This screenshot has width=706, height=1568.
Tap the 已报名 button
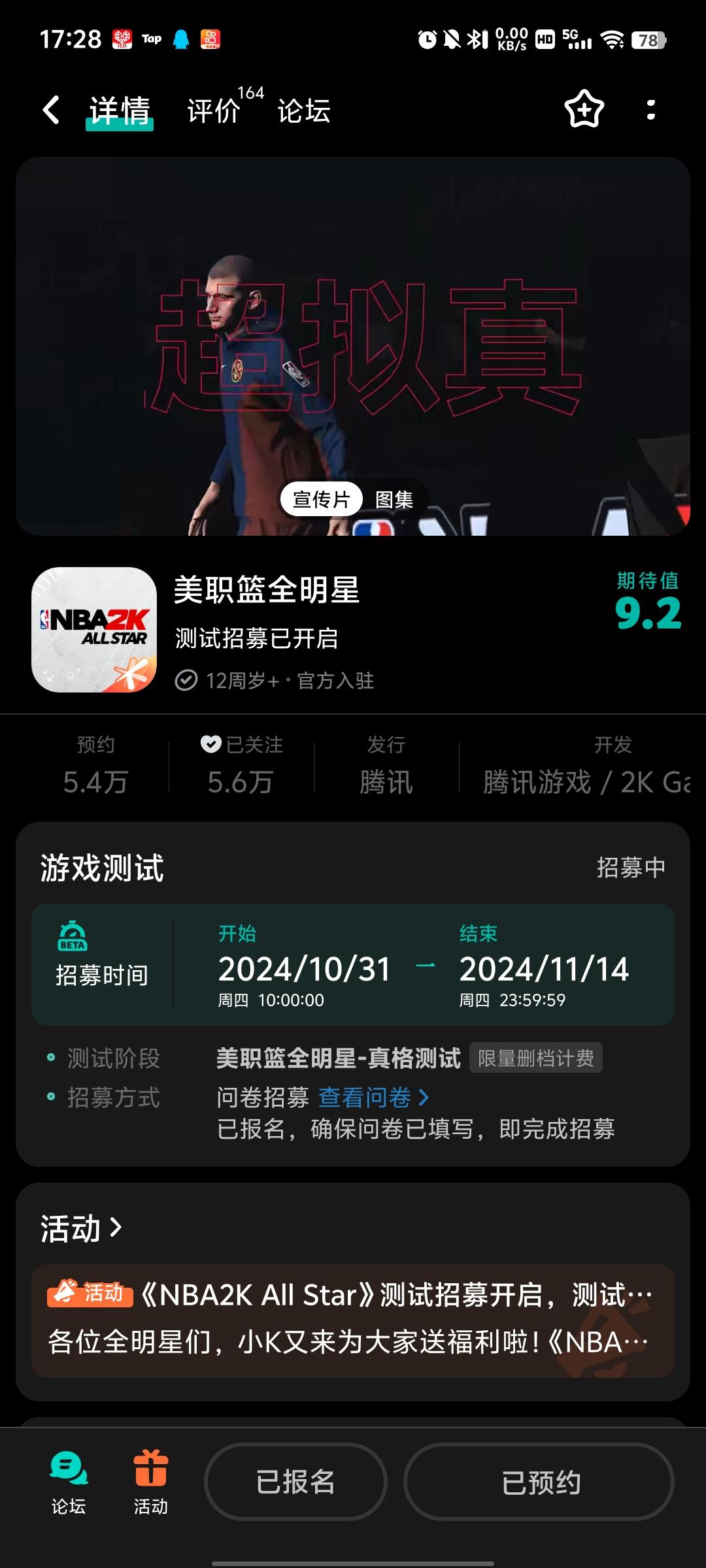295,1482
